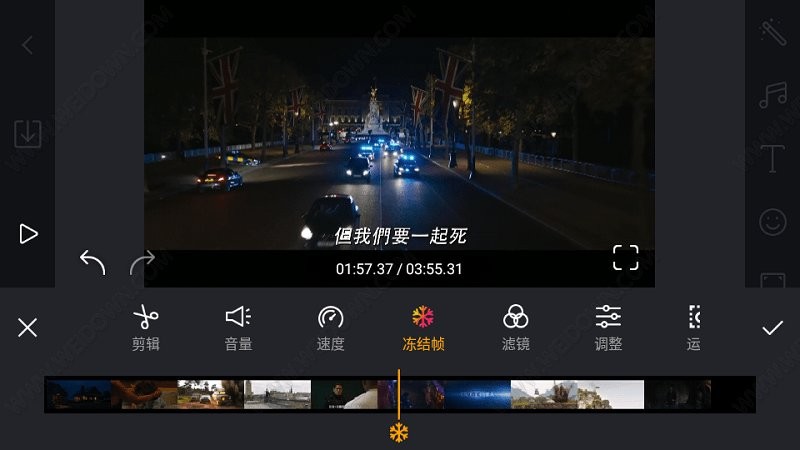Play the video preview

click(28, 234)
